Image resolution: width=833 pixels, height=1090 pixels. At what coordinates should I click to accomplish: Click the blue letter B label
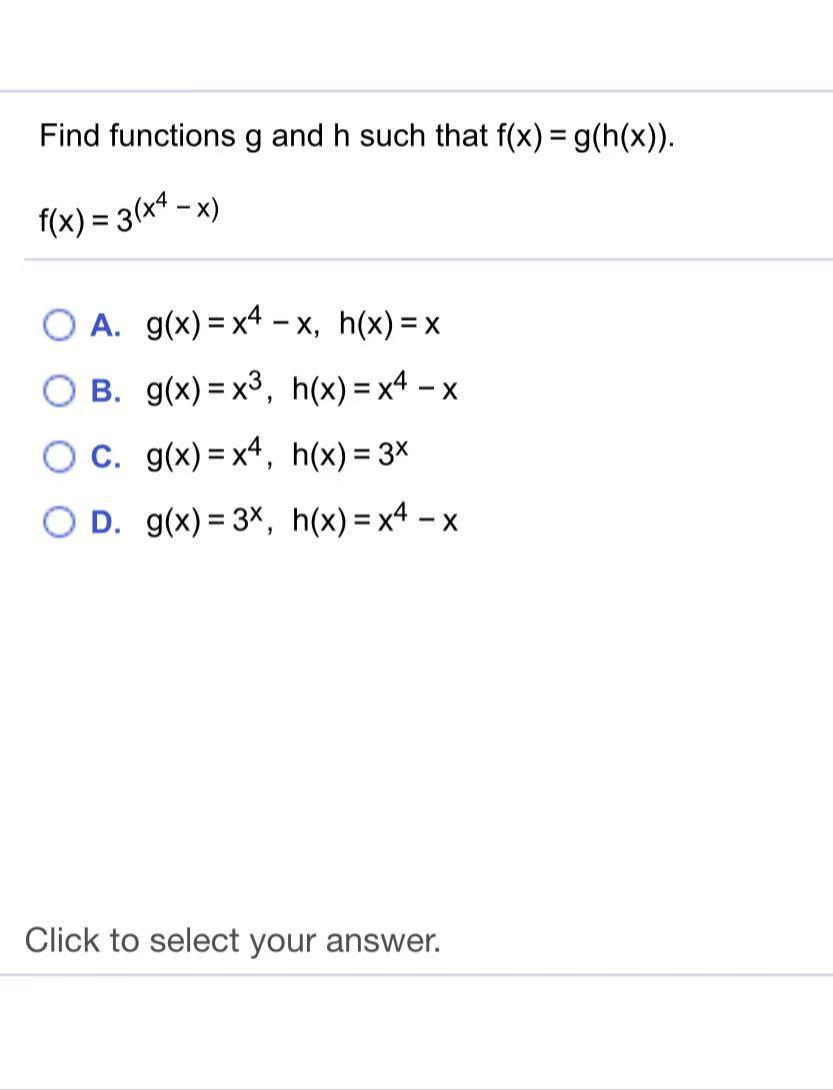[104, 389]
